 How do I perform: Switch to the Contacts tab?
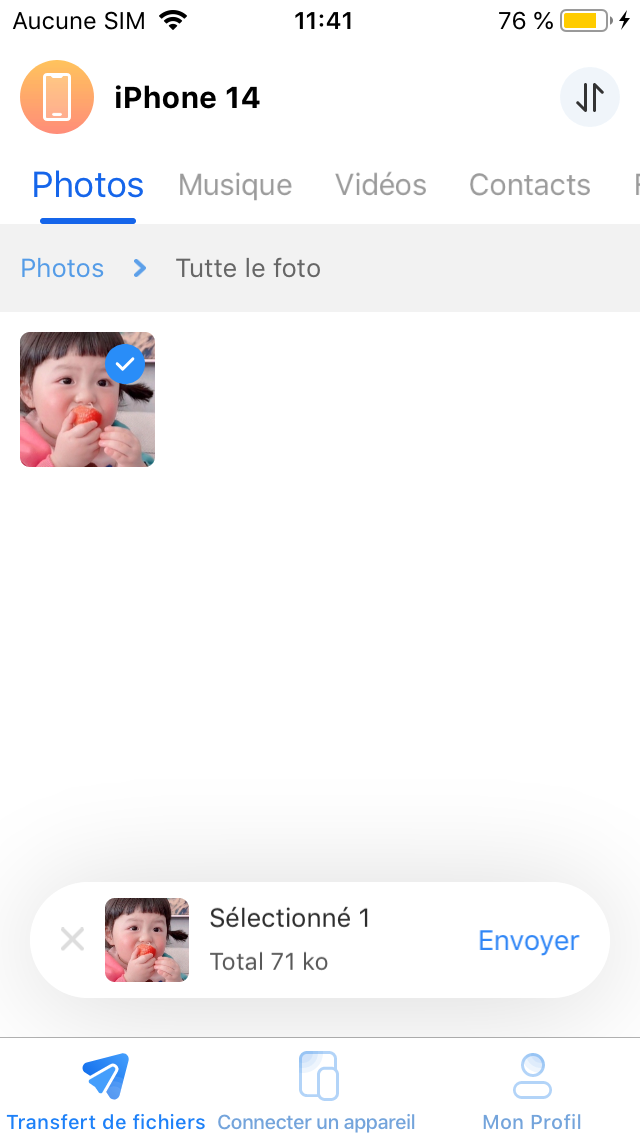click(x=530, y=185)
